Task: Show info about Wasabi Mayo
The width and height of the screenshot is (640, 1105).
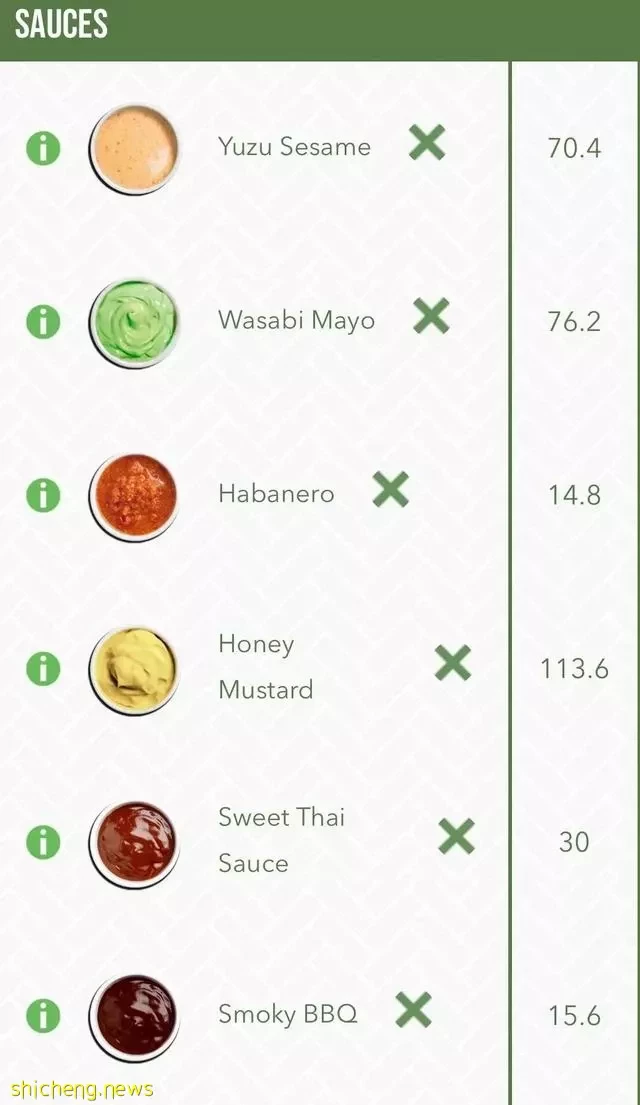Action: click(x=43, y=322)
